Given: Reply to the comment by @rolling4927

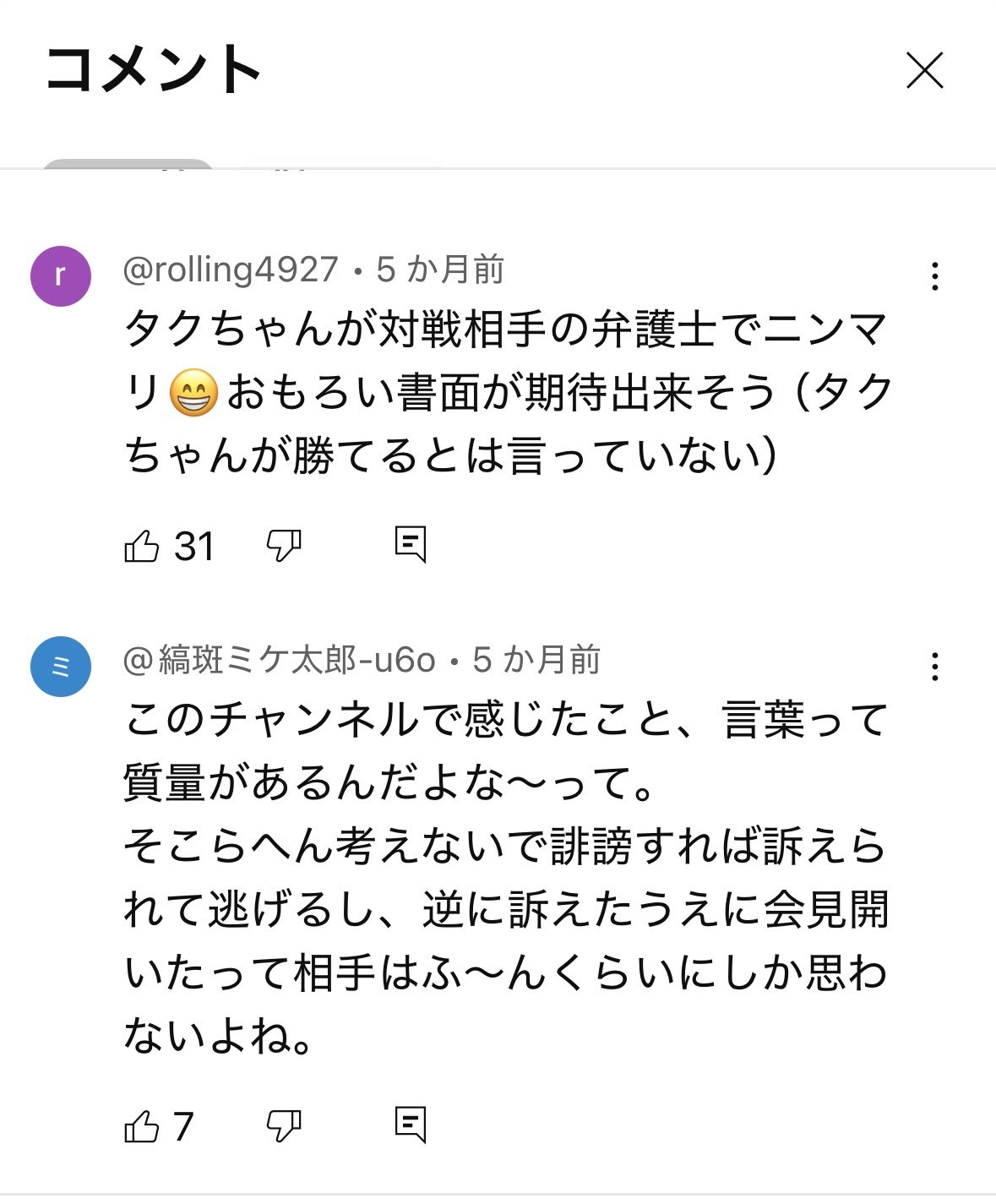Looking at the screenshot, I should pyautogui.click(x=411, y=545).
